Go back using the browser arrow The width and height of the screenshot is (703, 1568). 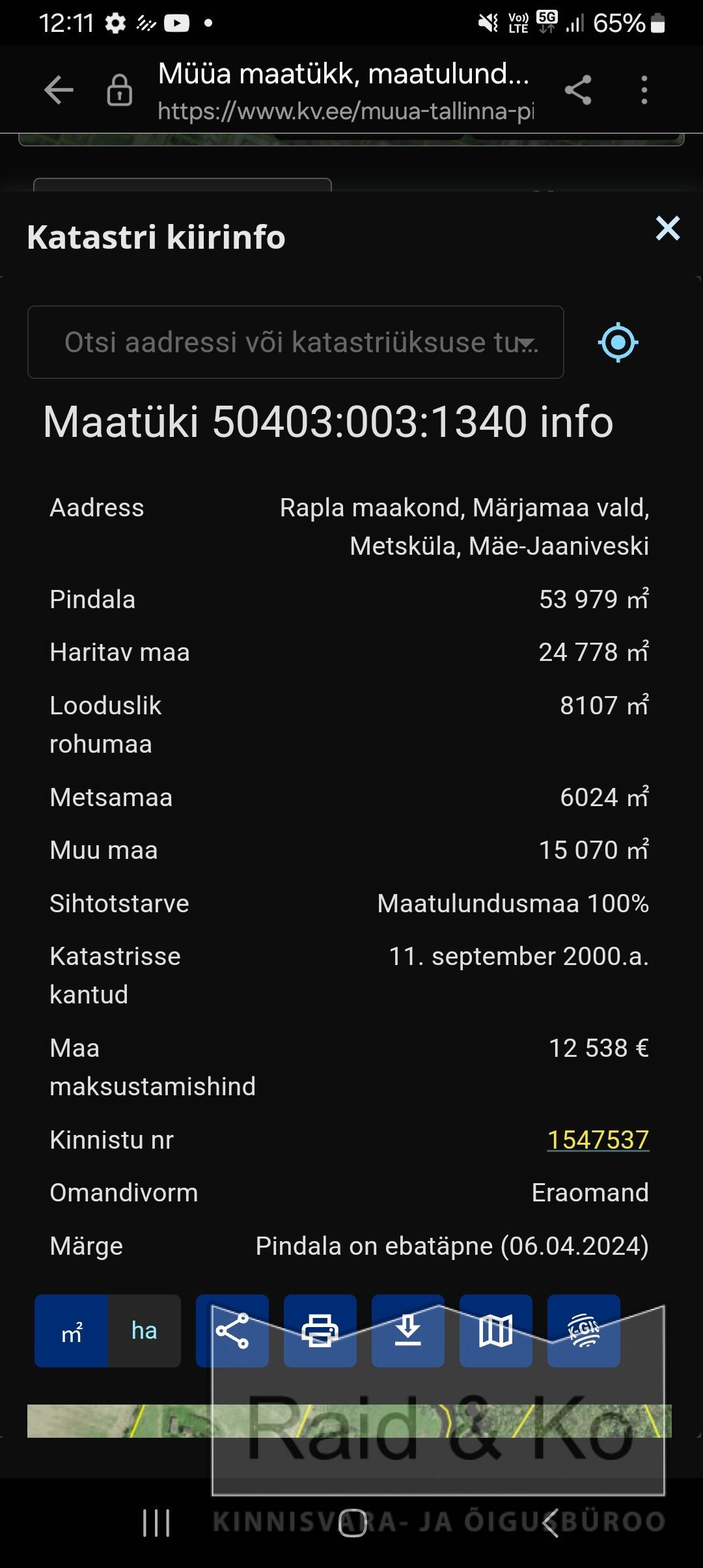[59, 90]
